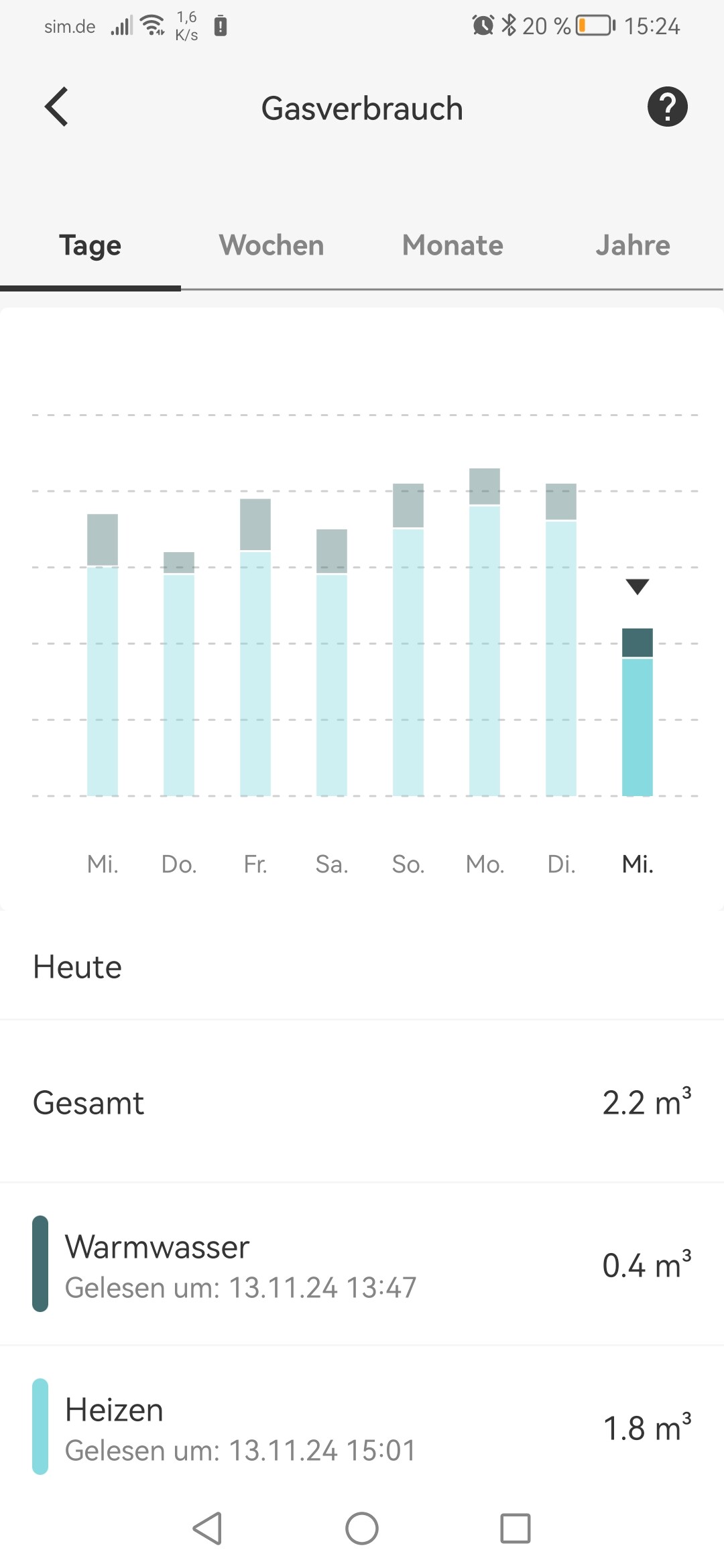The width and height of the screenshot is (724, 1568).
Task: Open the help question mark icon
Action: 667,107
